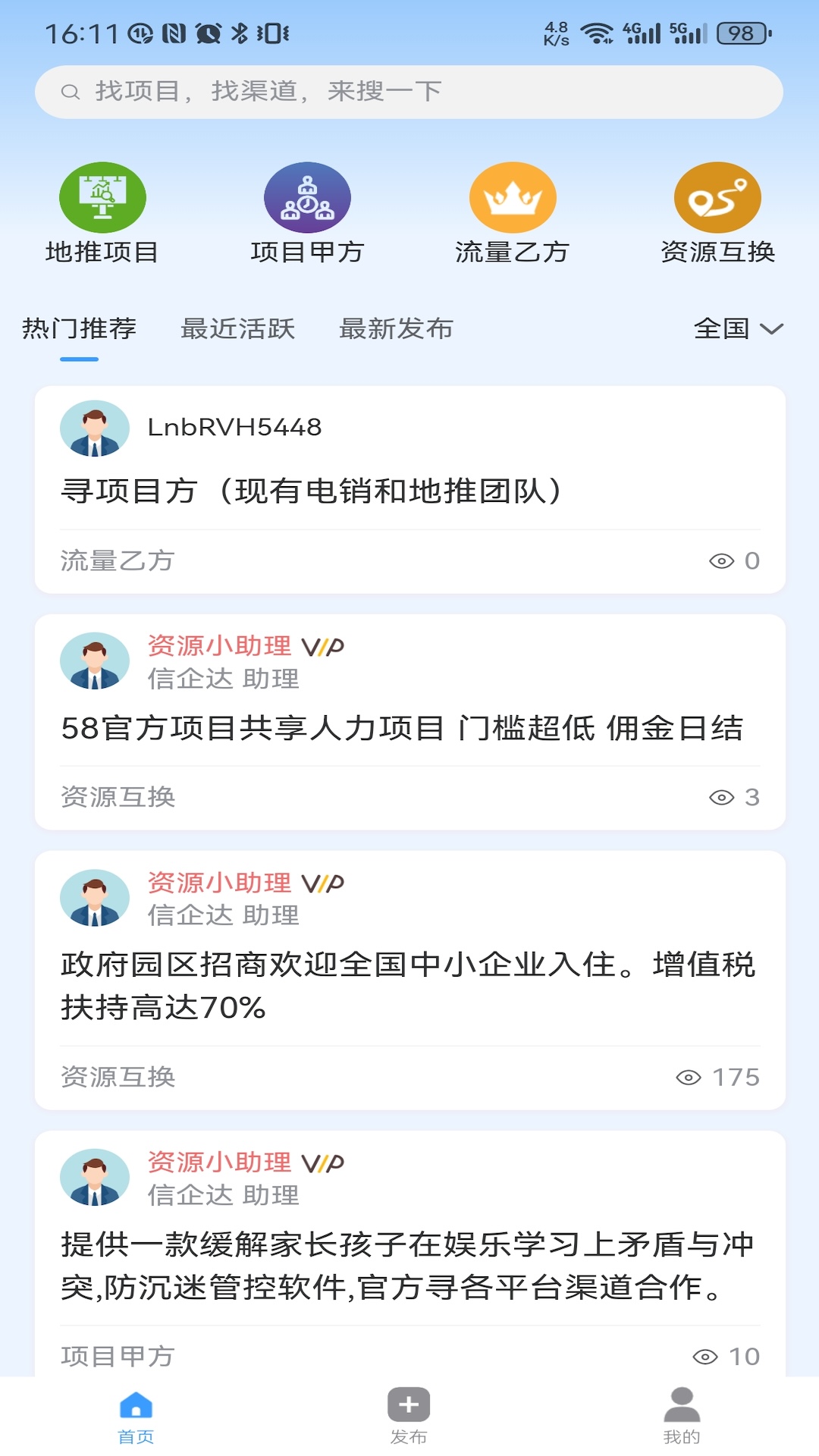Screen dimensions: 819x1456
Task: Tap LnbRVH5448's avatar thumbnail
Action: 94,427
